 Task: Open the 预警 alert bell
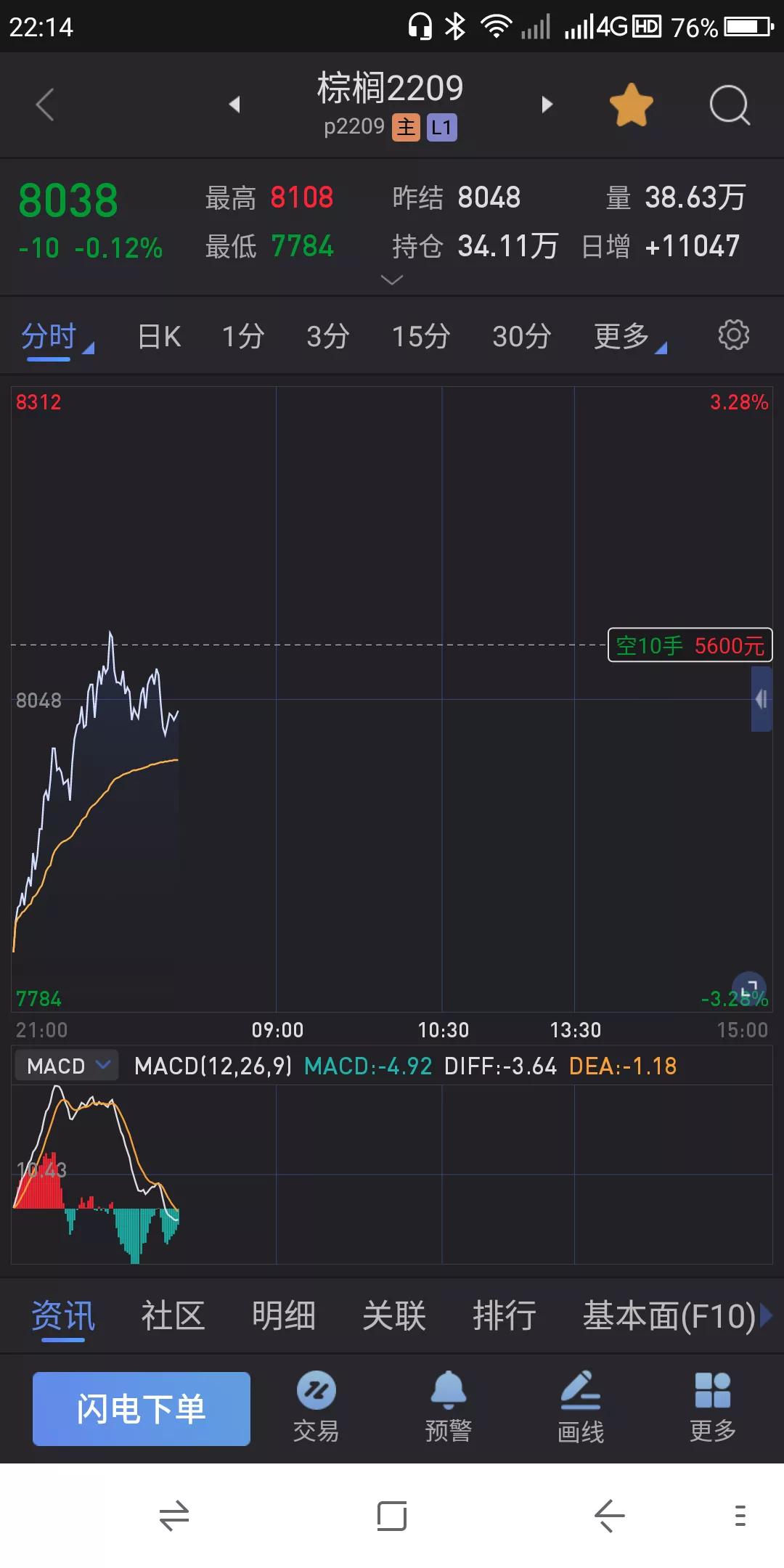[449, 1406]
